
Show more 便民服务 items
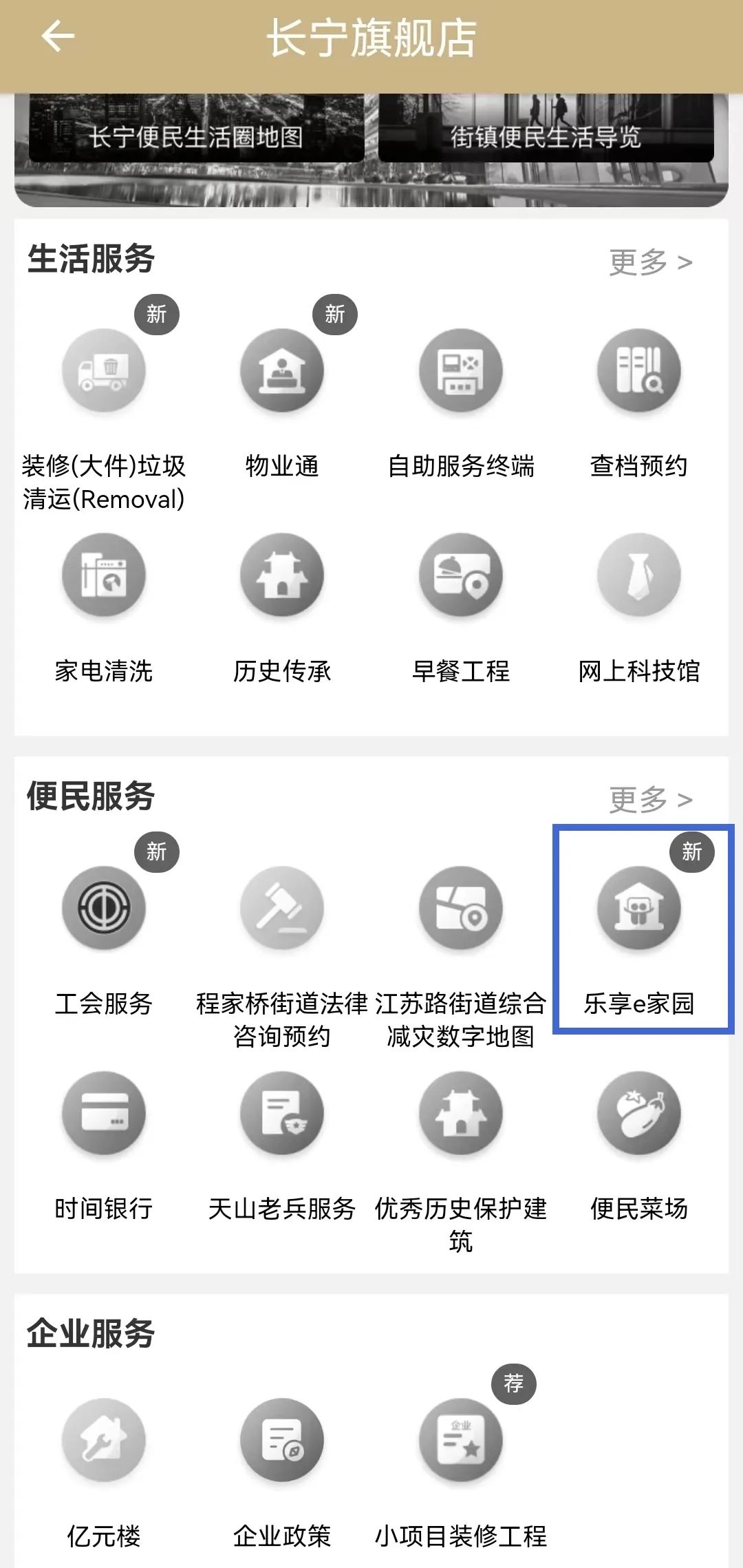pos(649,800)
